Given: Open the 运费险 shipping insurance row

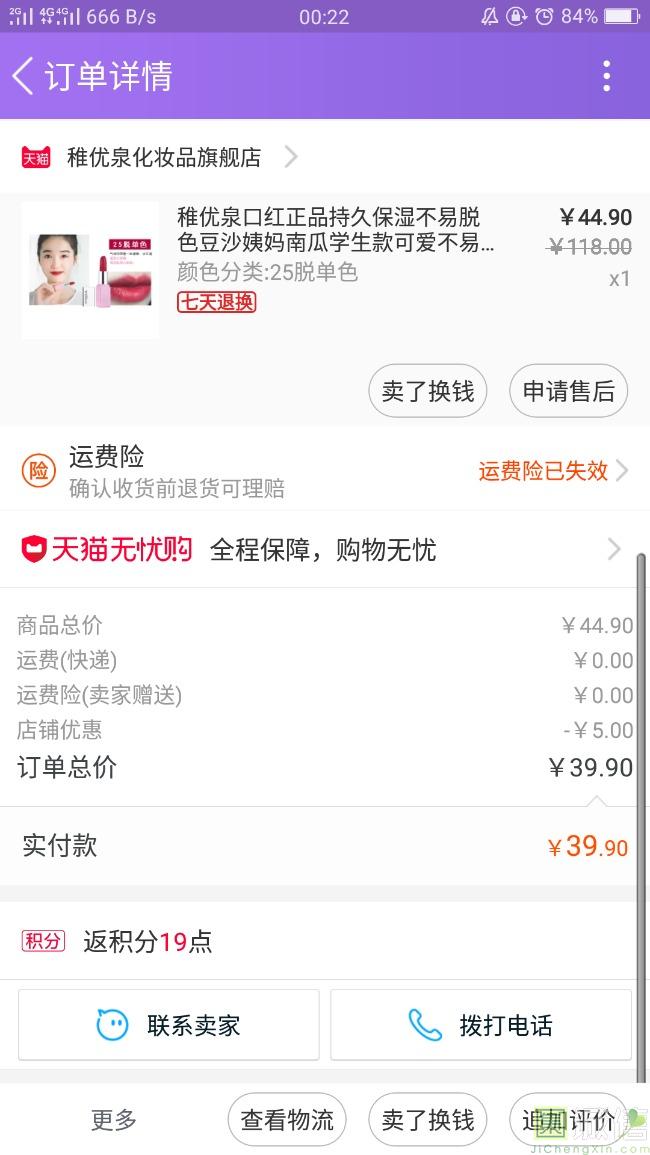Looking at the screenshot, I should [325, 471].
